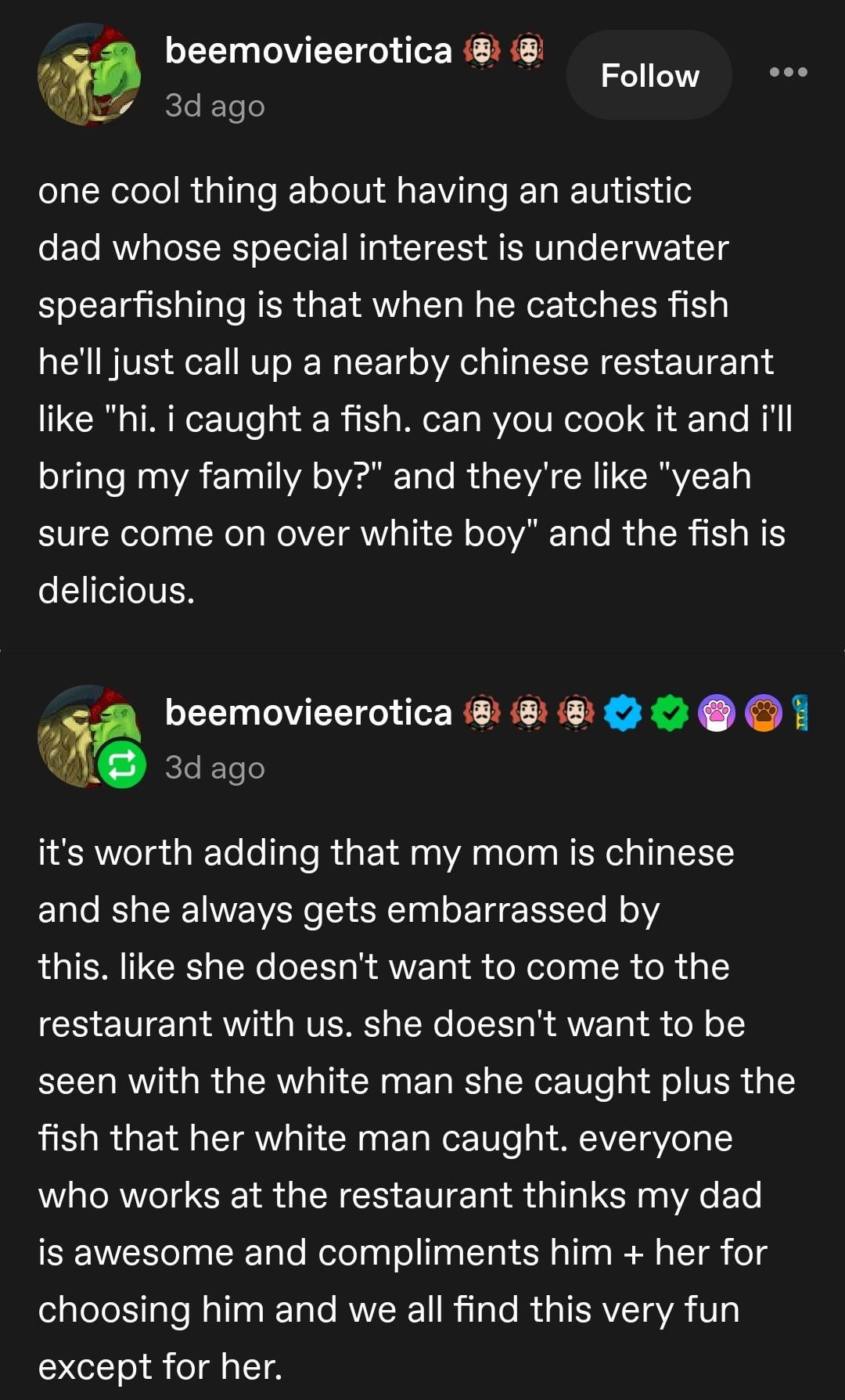Screen dimensions: 845x1400
Task: Open the reblogger's avatar with green reblog badge
Action: pyautogui.click(x=88, y=736)
